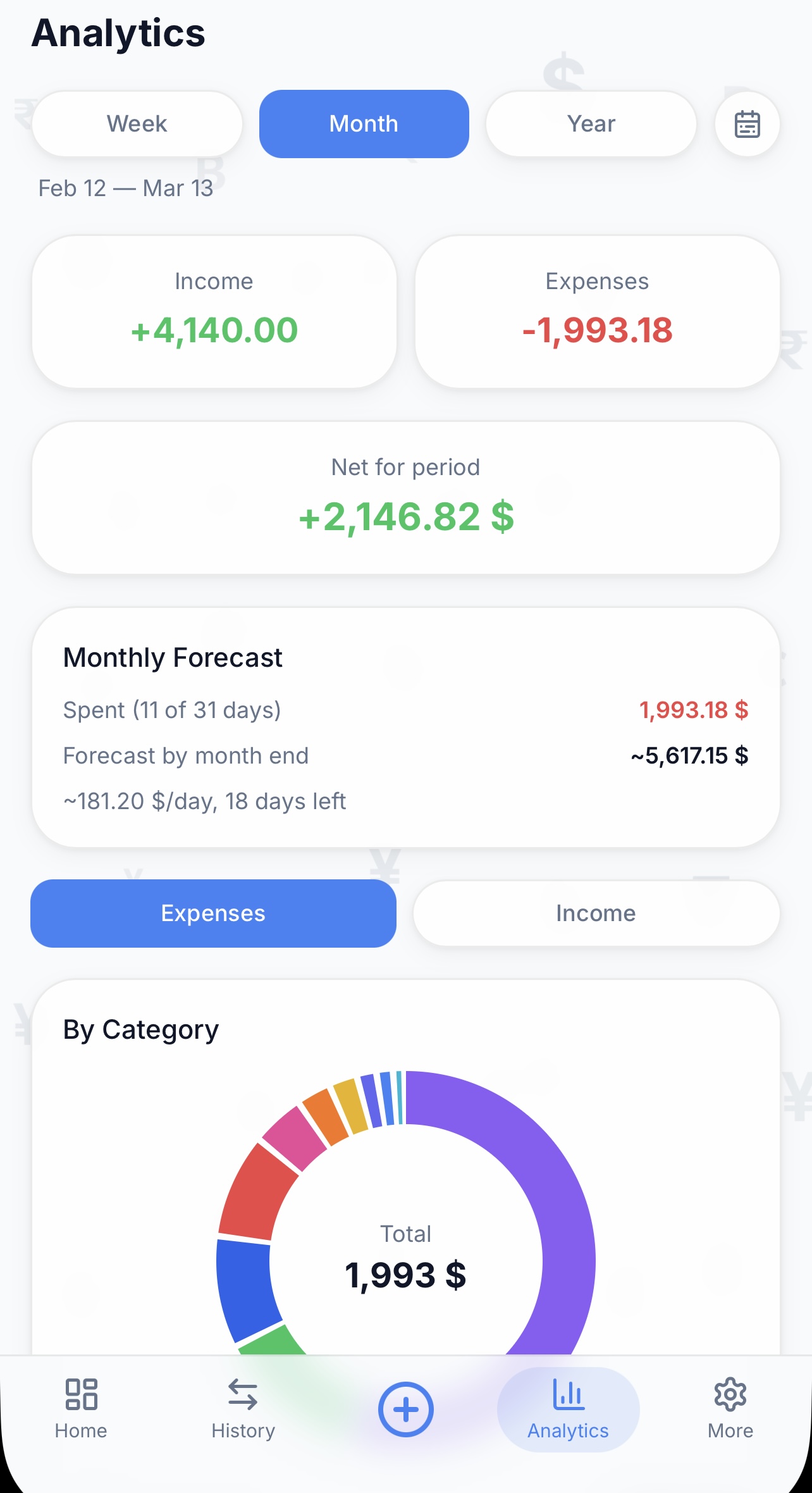The height and width of the screenshot is (1493, 812).
Task: Select the Month tab
Action: coord(364,124)
